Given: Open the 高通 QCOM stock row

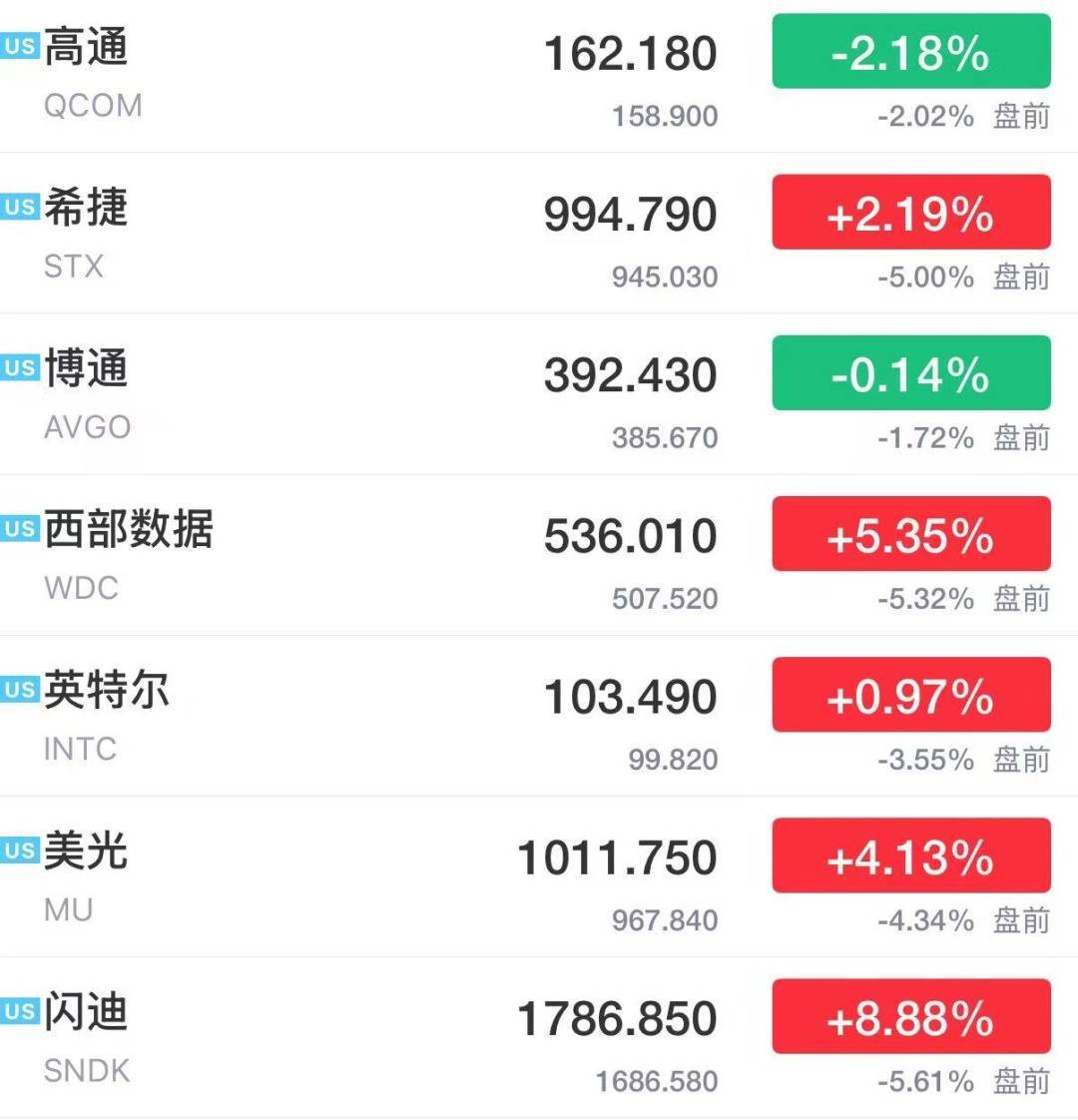Looking at the screenshot, I should (x=539, y=76).
